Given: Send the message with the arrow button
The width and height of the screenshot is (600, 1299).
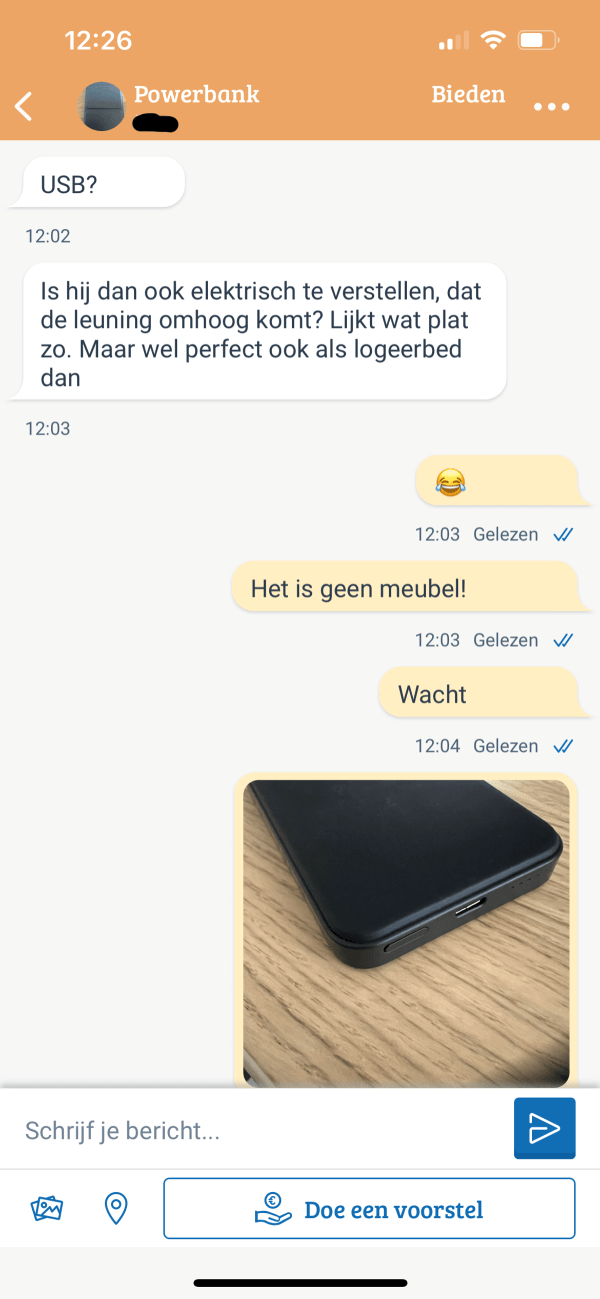Looking at the screenshot, I should [544, 1129].
